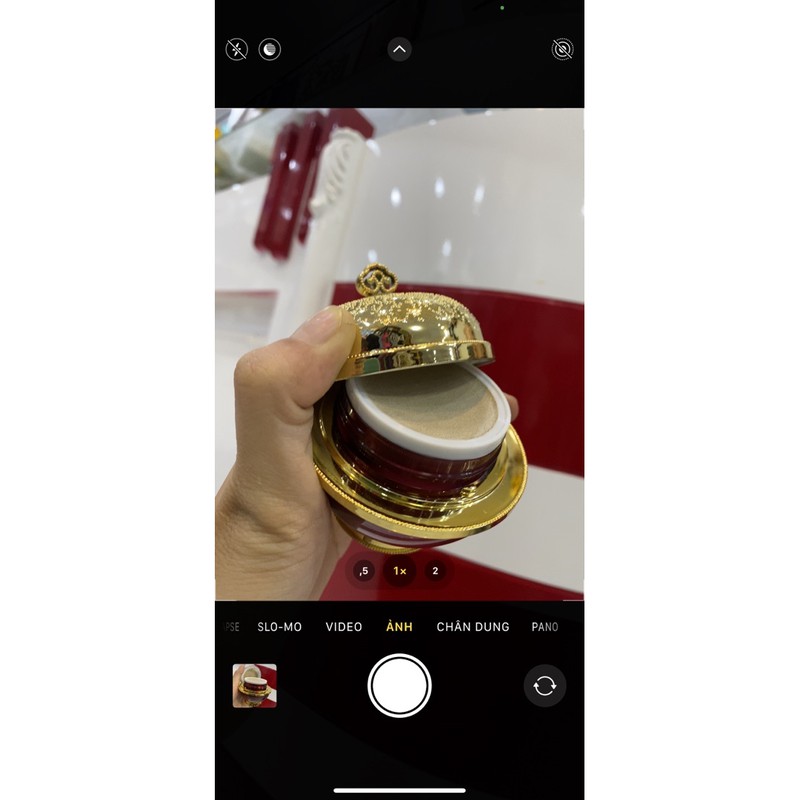Expand the camera options chevron

point(399,49)
